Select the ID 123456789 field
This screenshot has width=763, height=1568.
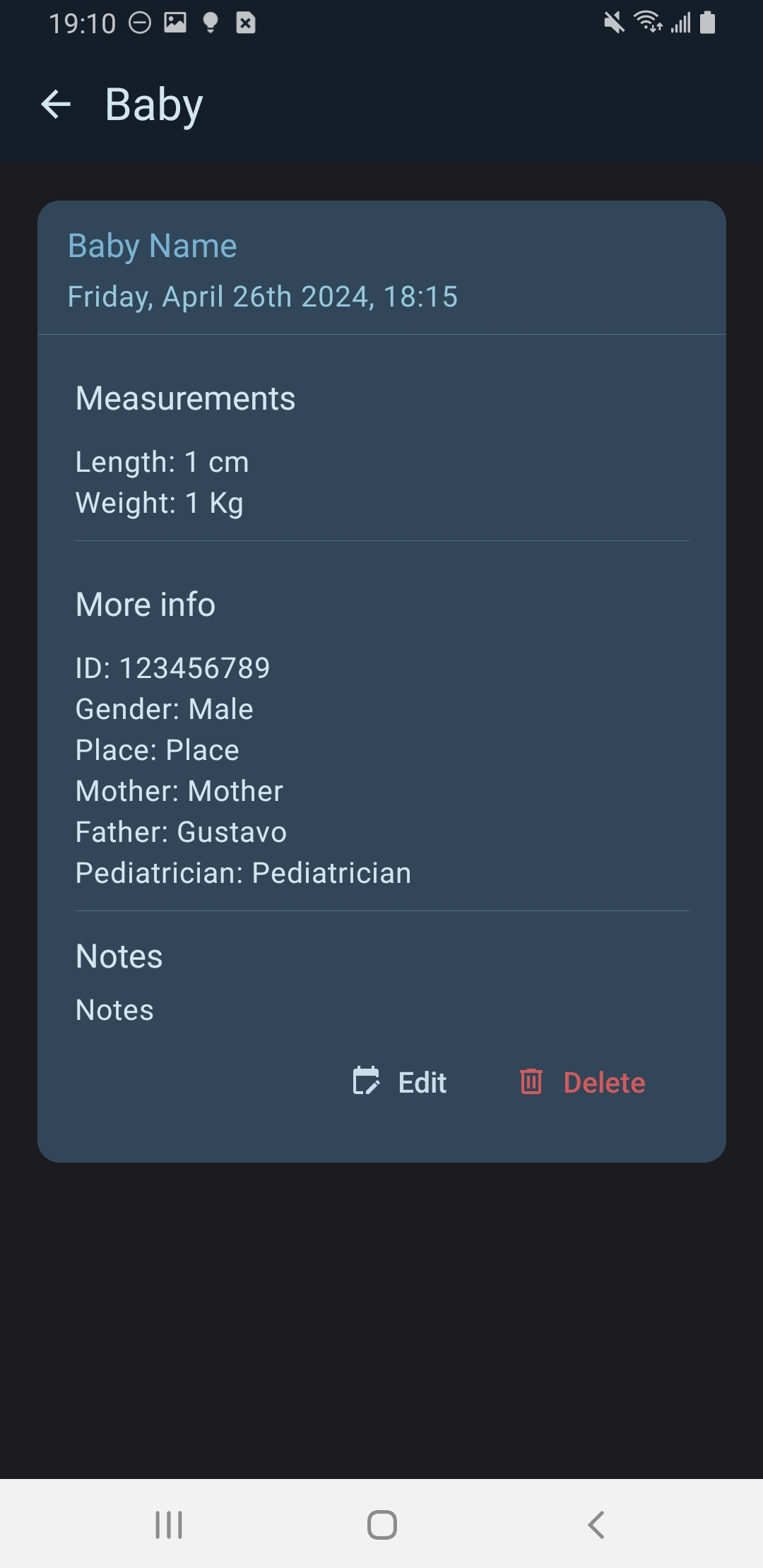pos(172,667)
